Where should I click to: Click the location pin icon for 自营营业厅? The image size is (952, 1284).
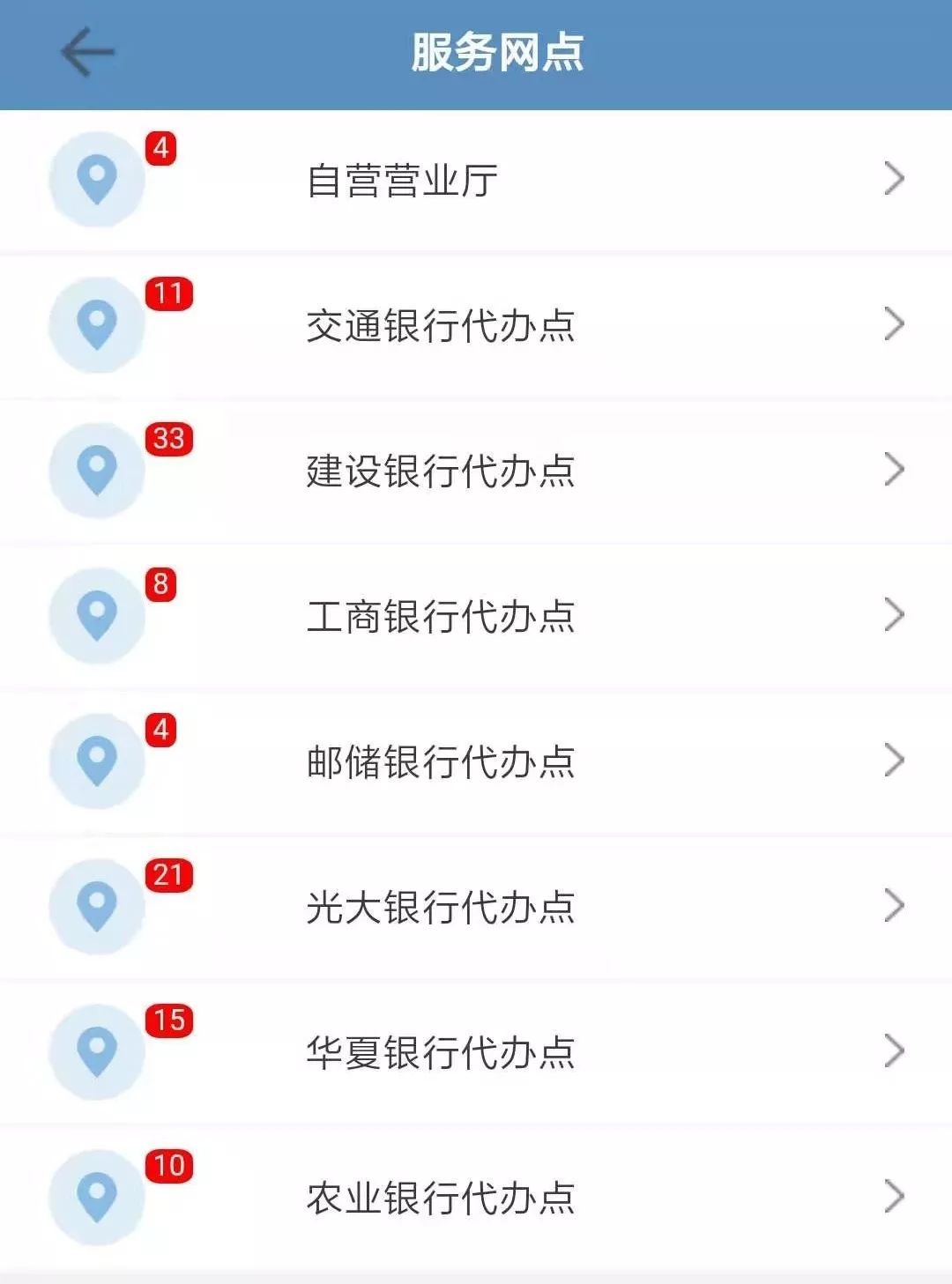point(97,177)
